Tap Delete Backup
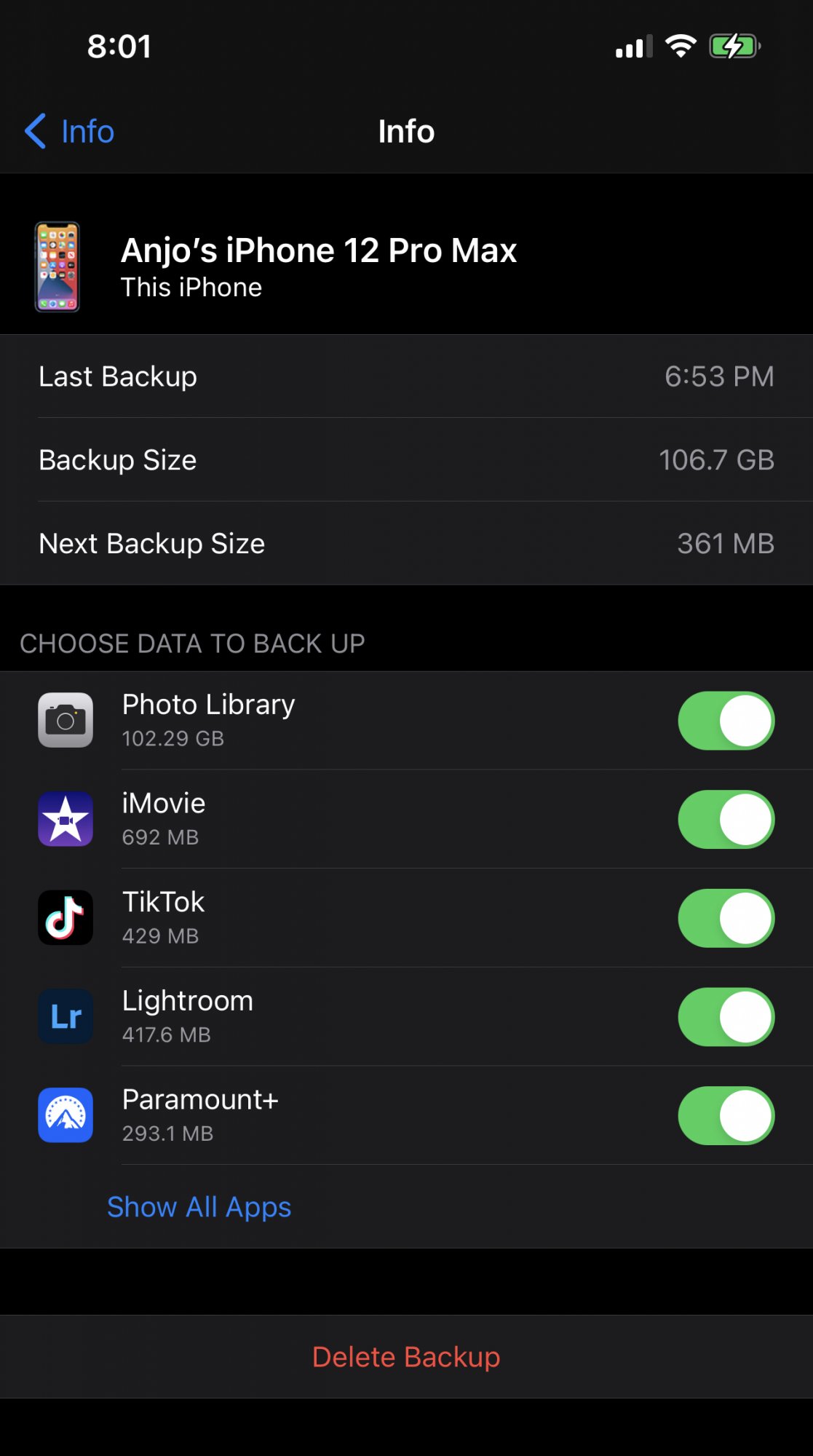 [x=406, y=1357]
